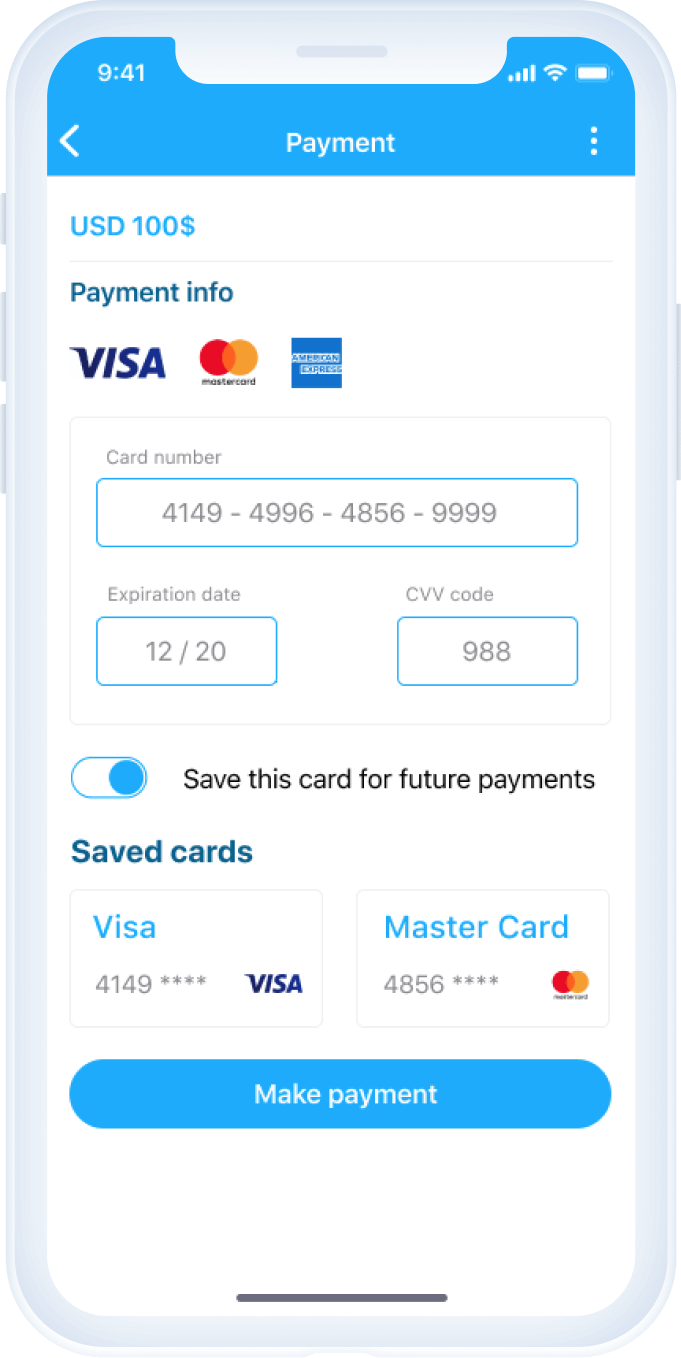Open the three-dot overflow menu
This screenshot has height=1358, width=681.
point(594,142)
